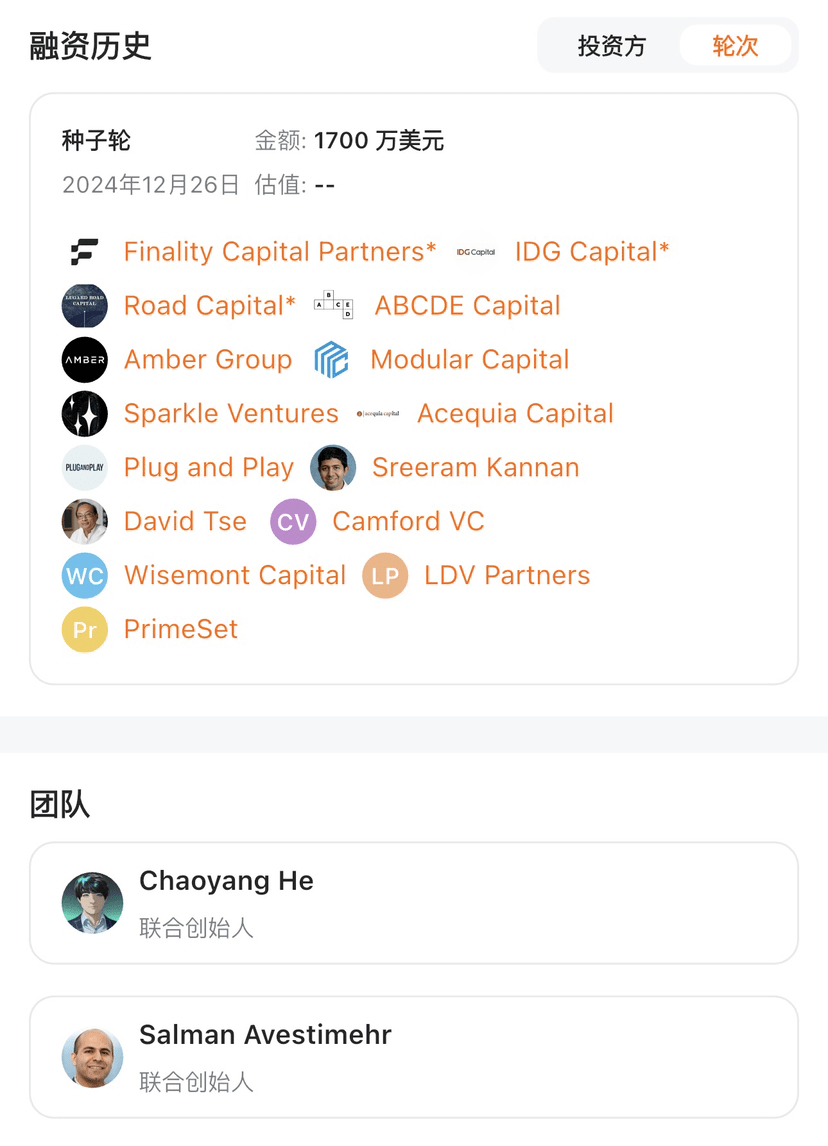This screenshot has height=1146, width=828.
Task: Open Finality Capital Partners investor page
Action: pyautogui.click(x=279, y=252)
